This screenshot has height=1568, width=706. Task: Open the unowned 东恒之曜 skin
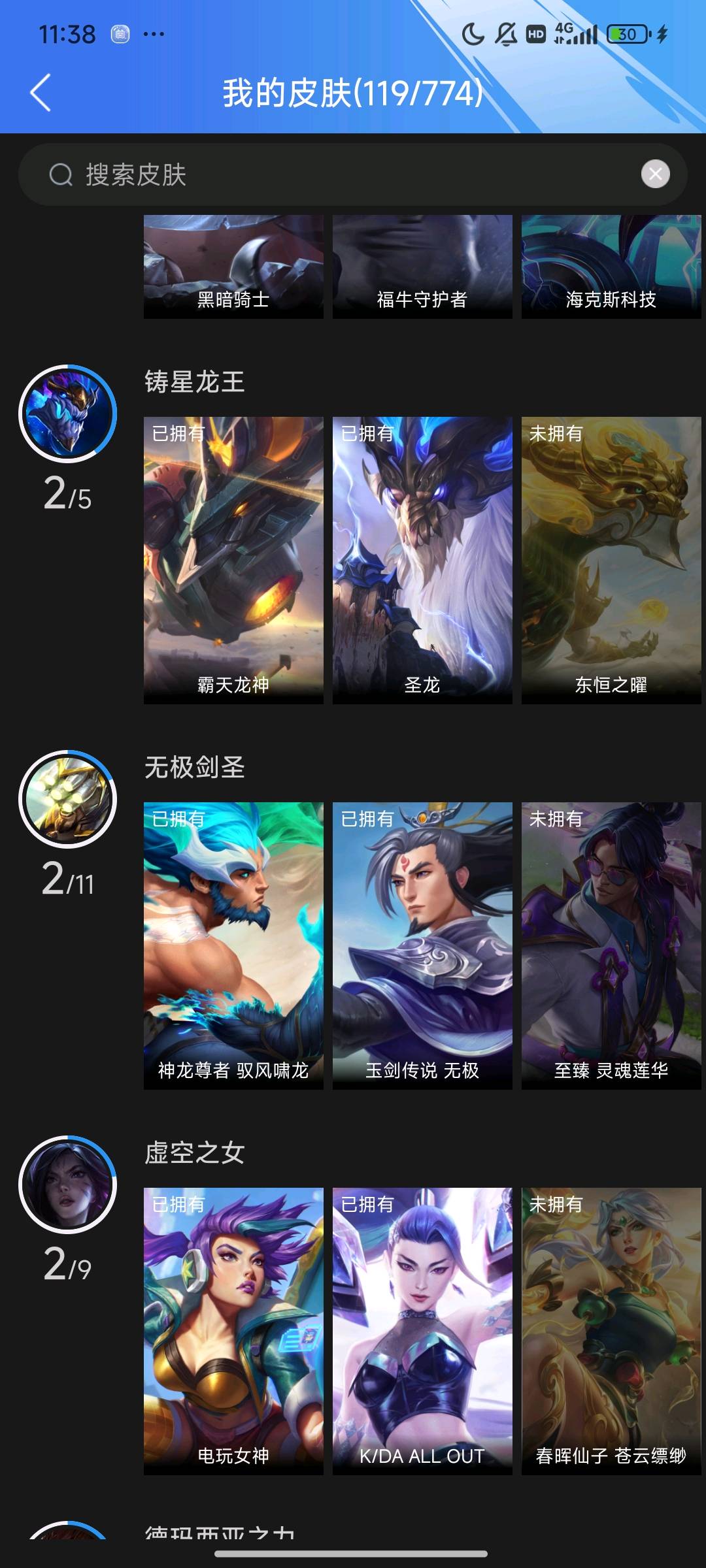(611, 560)
